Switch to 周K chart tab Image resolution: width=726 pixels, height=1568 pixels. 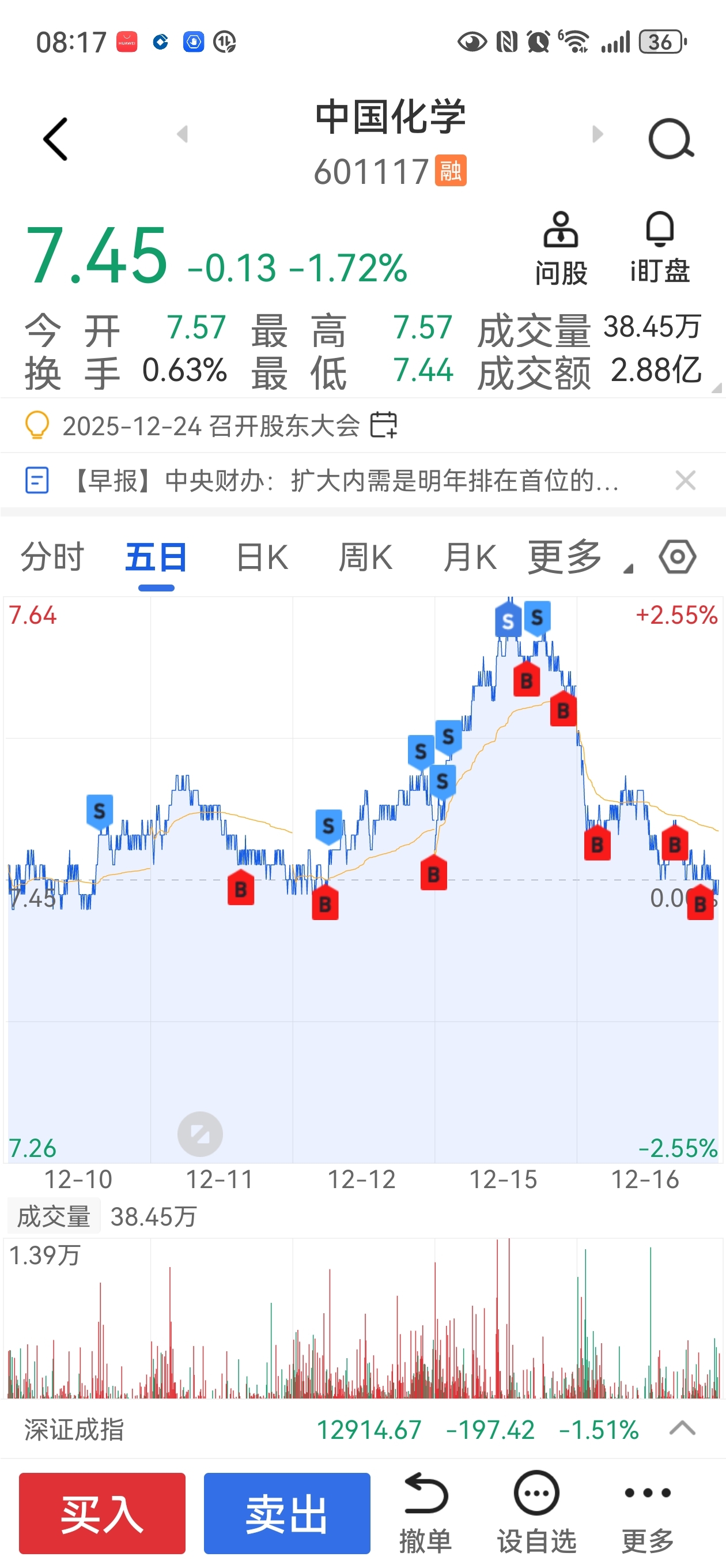pos(366,557)
